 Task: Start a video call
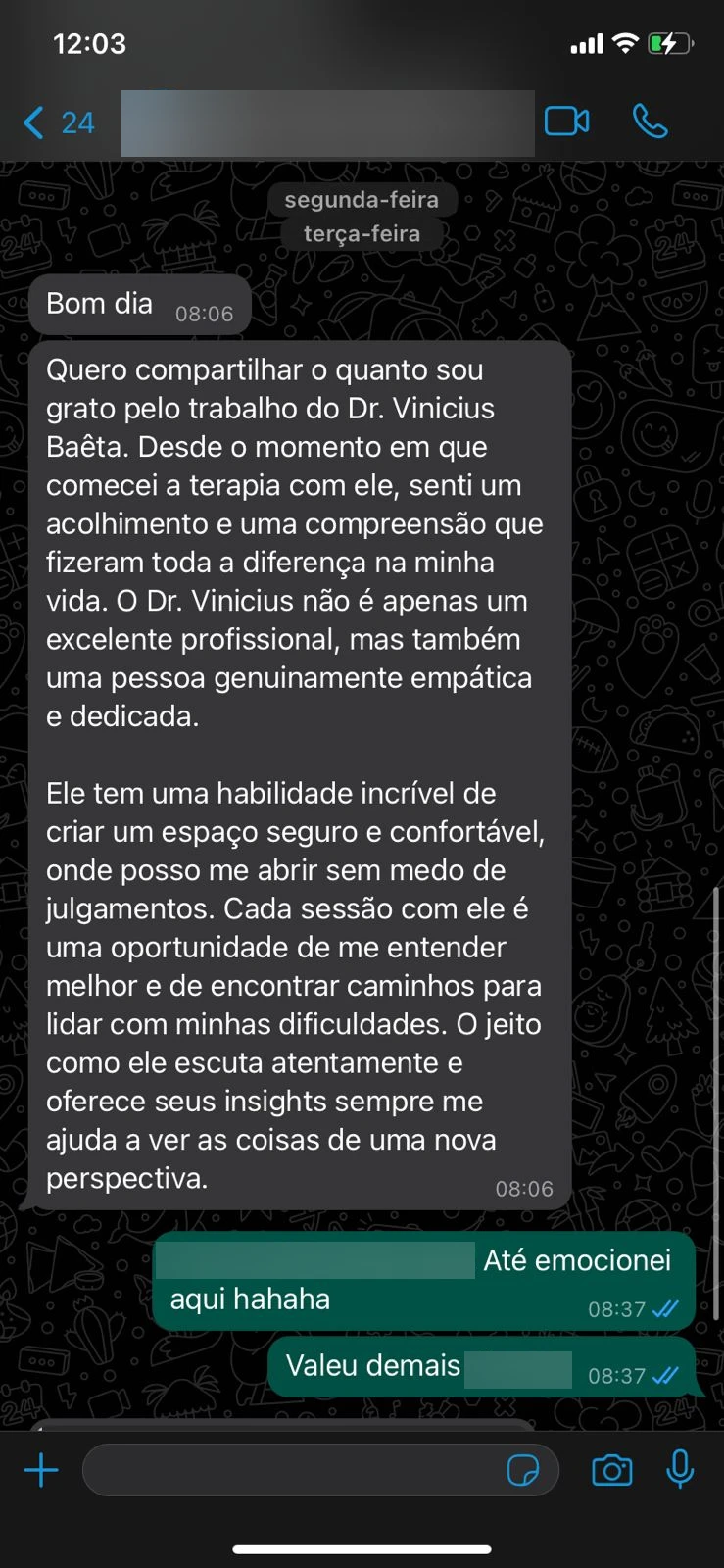click(x=567, y=122)
